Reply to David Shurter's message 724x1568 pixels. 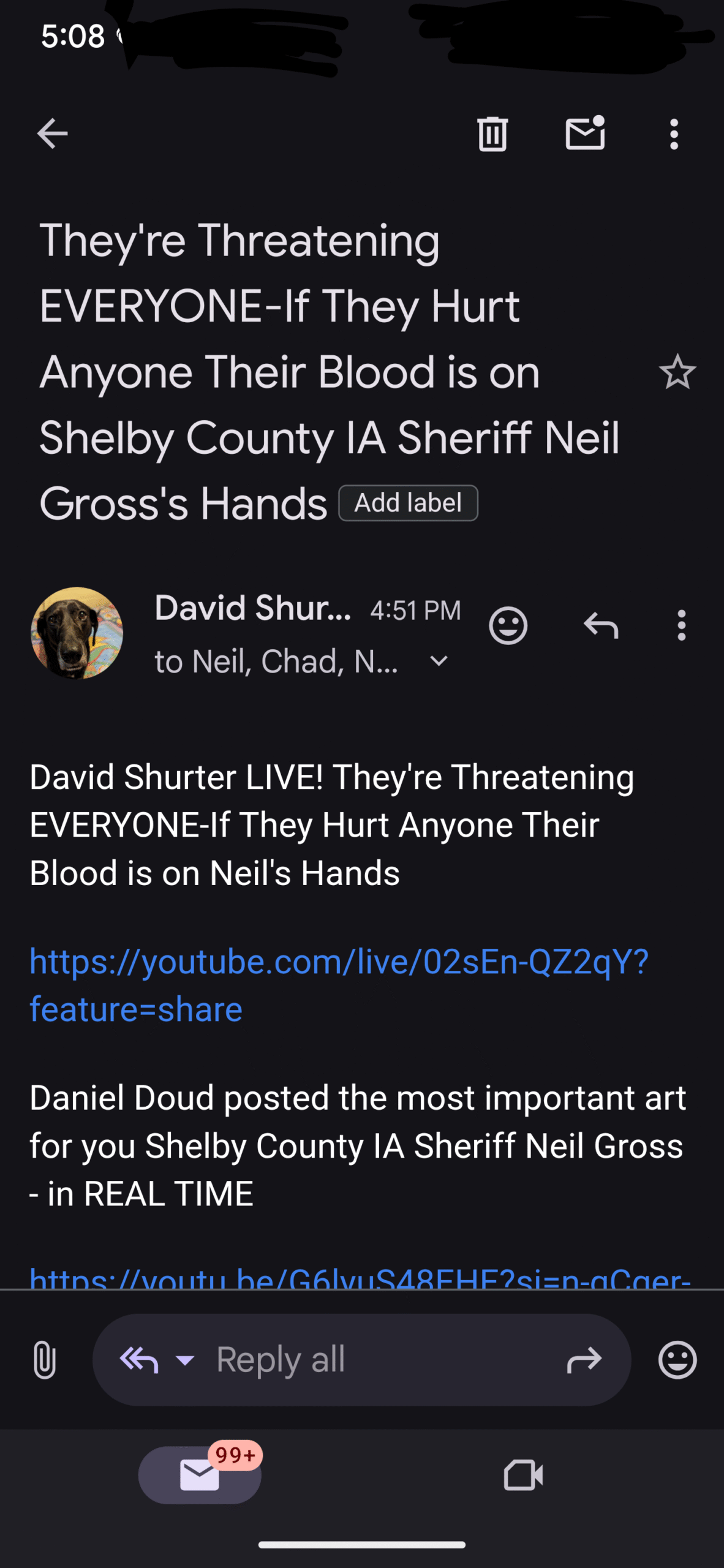click(601, 625)
